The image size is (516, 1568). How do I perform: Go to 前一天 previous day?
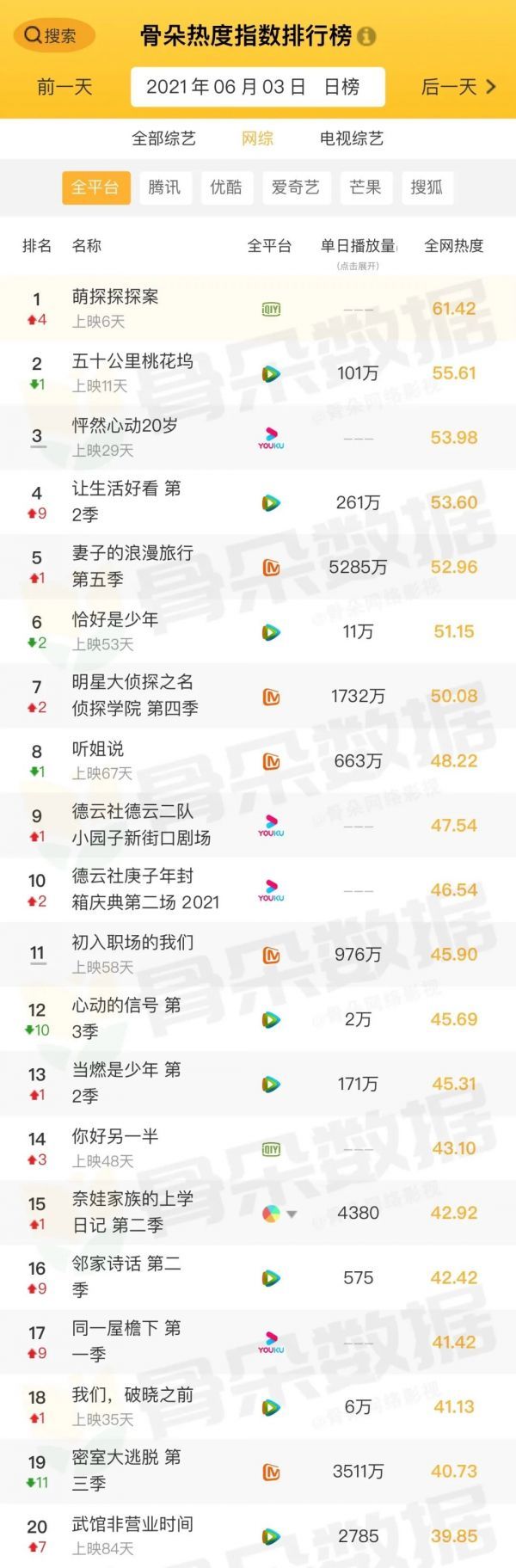64,87
